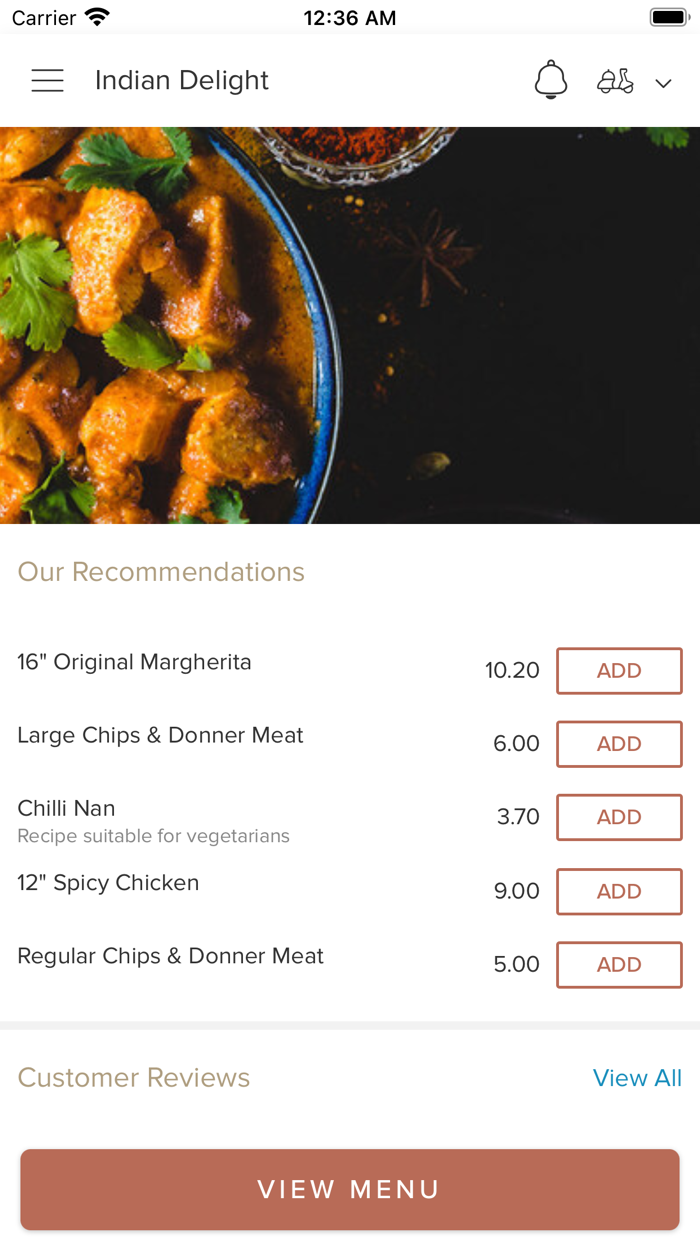The image size is (700, 1244).
Task: Add 16" Original Margherita to order
Action: [x=619, y=671]
